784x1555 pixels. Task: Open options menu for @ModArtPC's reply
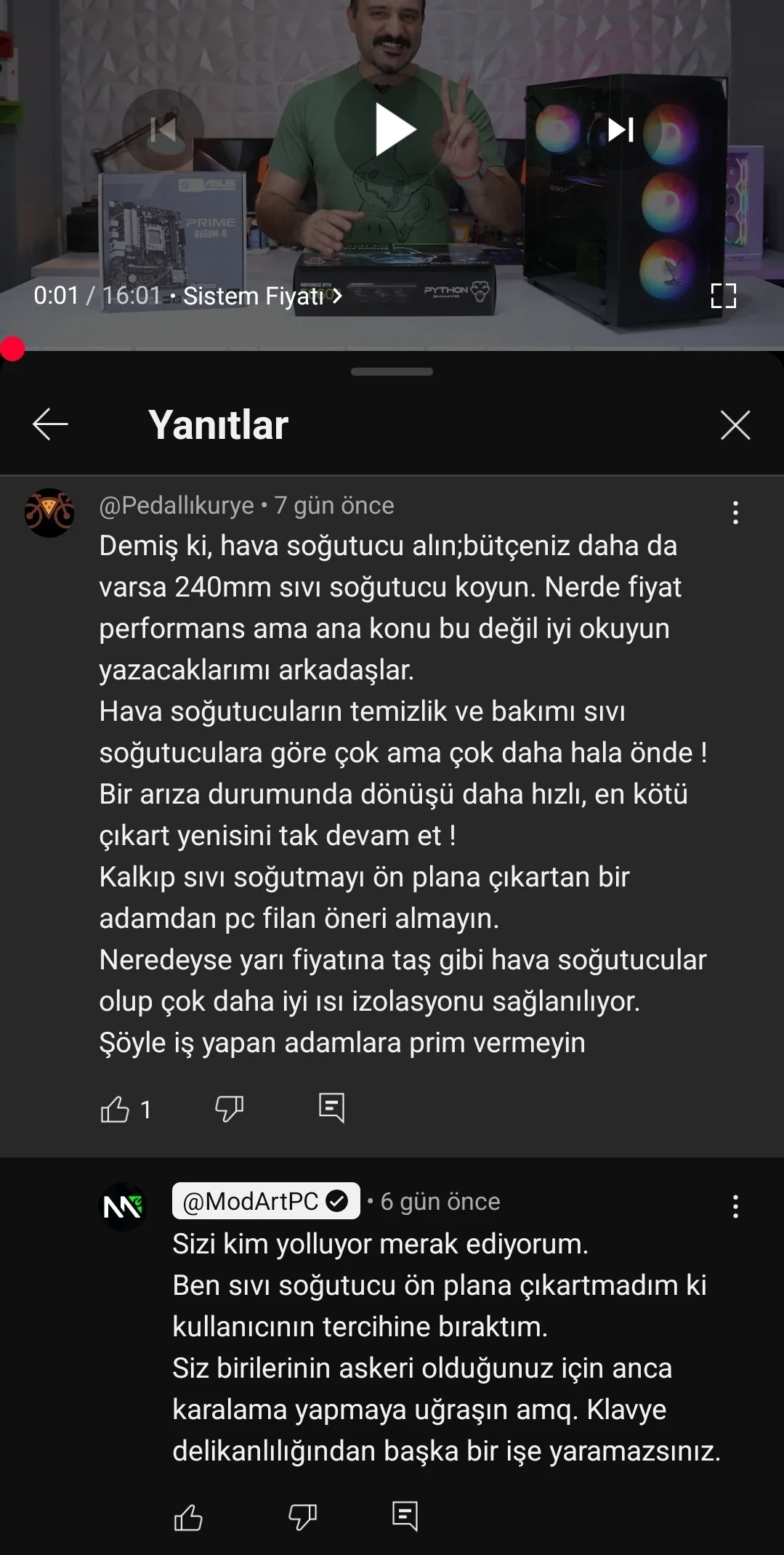point(735,1206)
